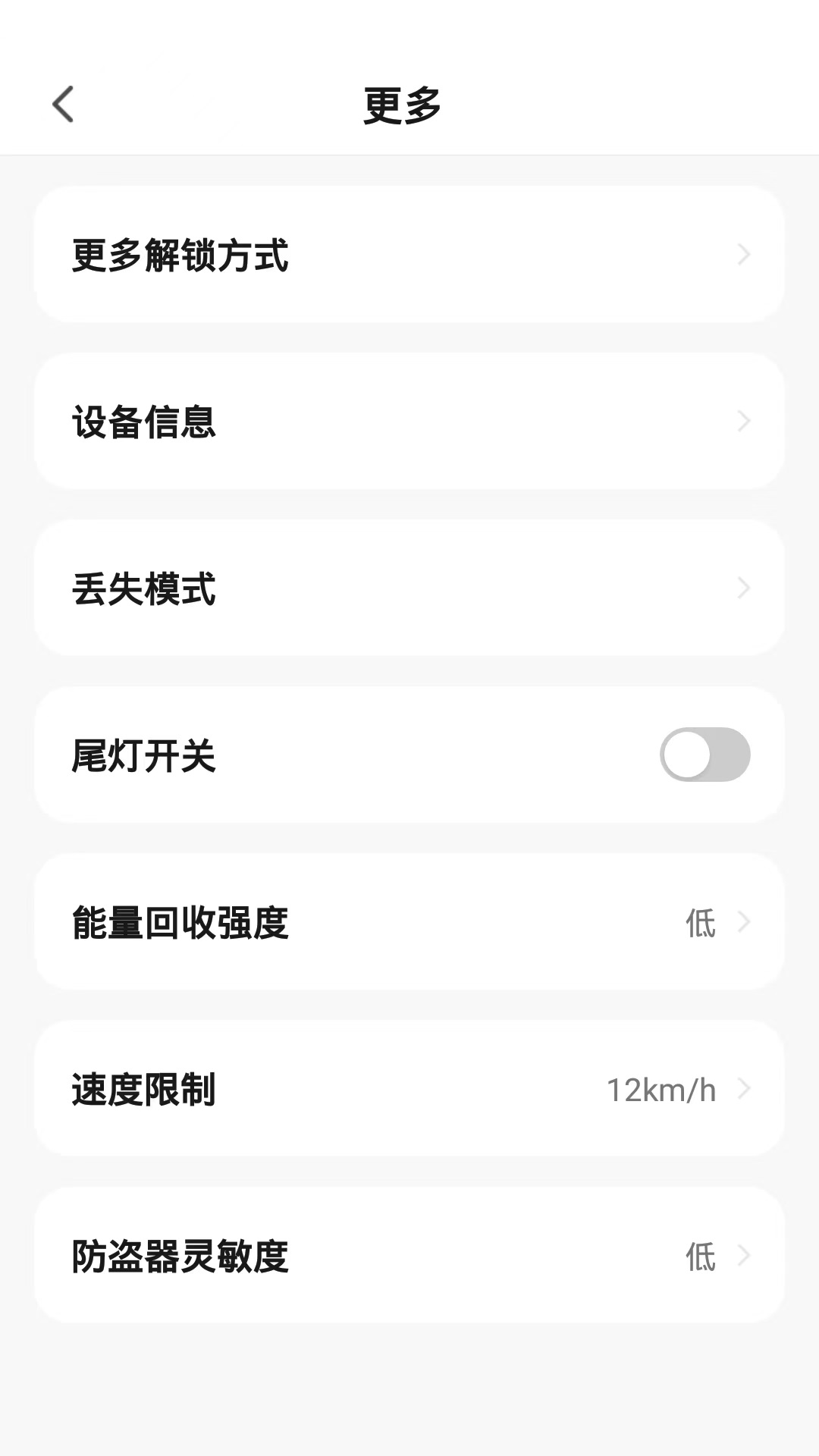Open 速度限制 setting
Screen dimensions: 819x1456
coord(409,1089)
